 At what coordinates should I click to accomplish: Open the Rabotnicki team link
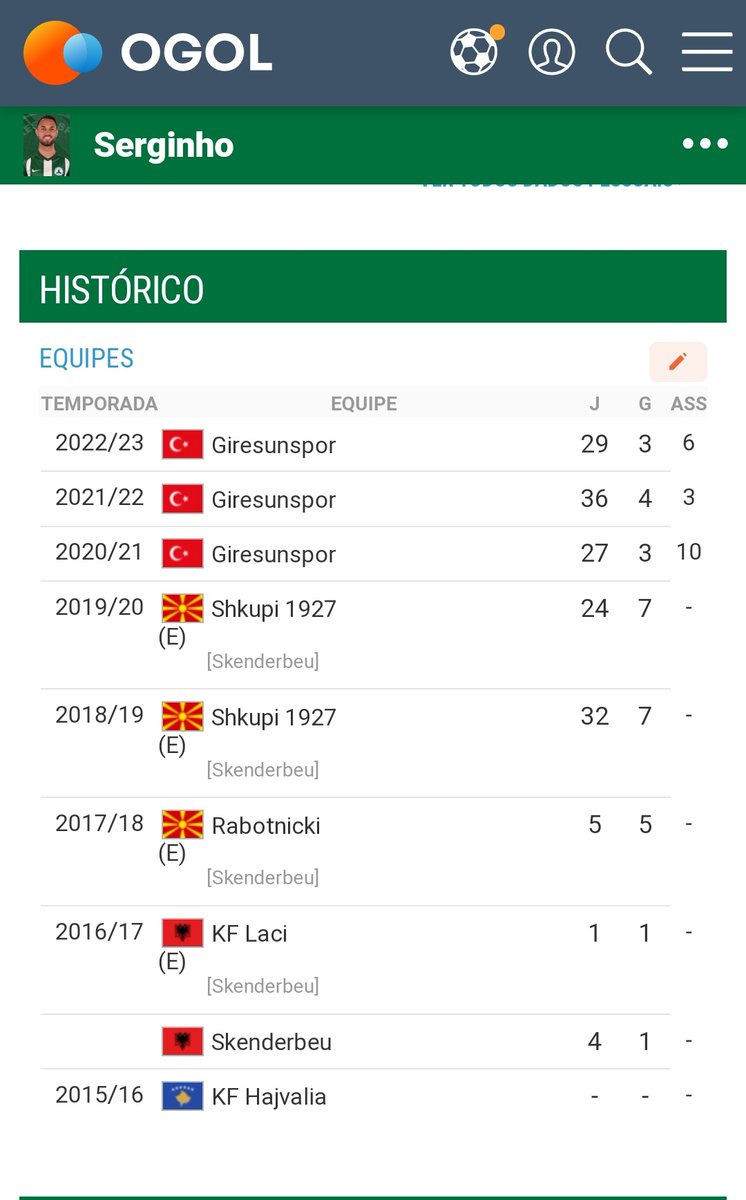pos(265,826)
